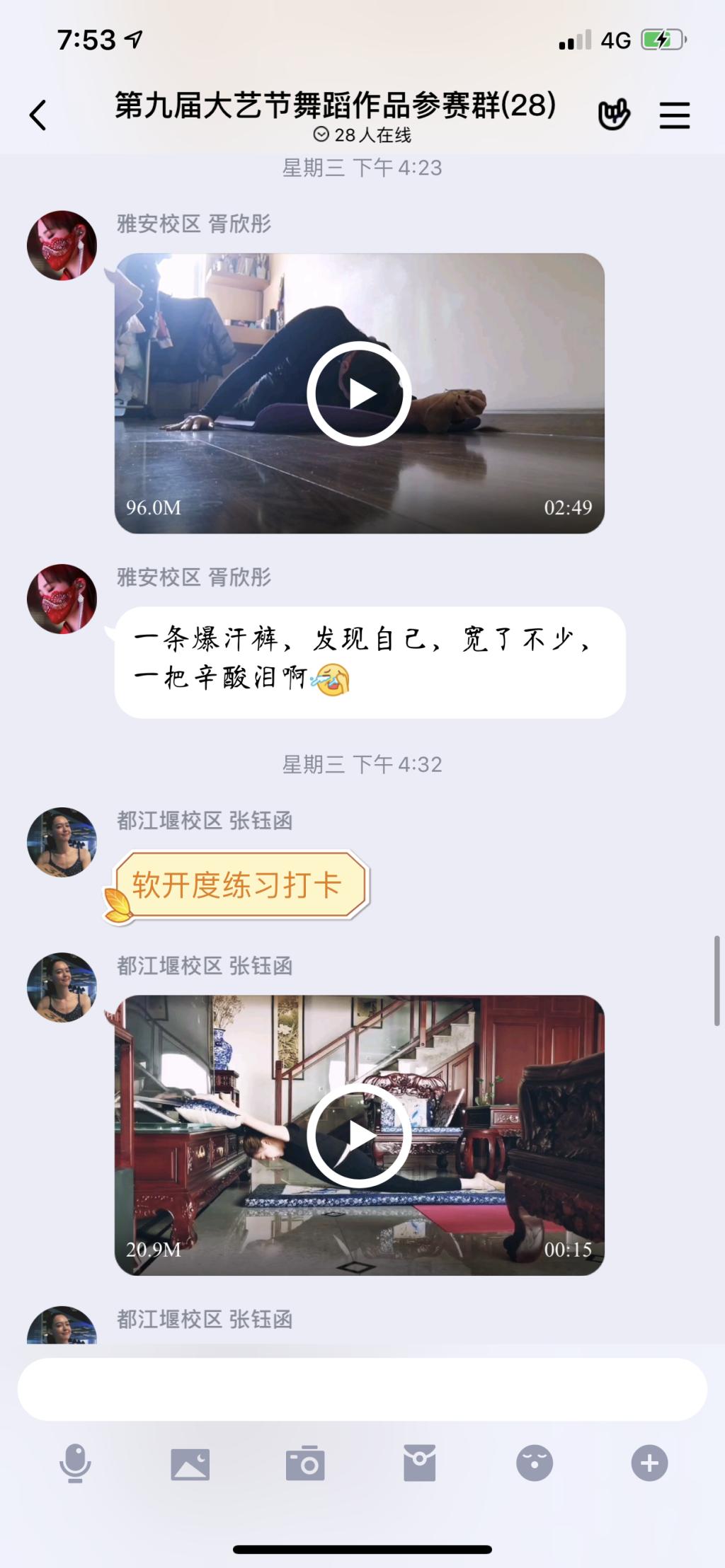View 张钰函's profile from the 软开度练习打卡 avatar
Viewport: 725px width, 1568px height.
[x=62, y=842]
